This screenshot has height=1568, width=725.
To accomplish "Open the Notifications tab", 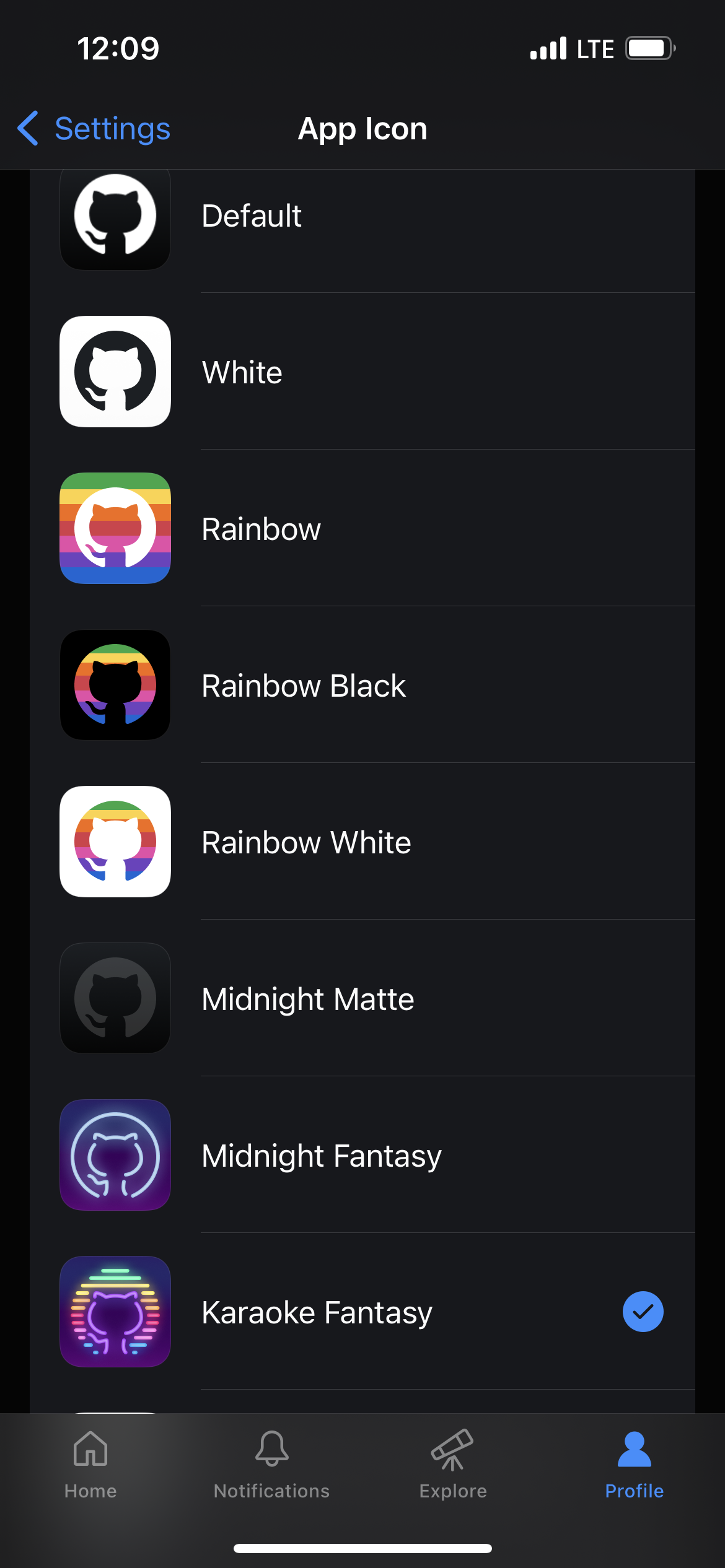I will click(271, 1465).
